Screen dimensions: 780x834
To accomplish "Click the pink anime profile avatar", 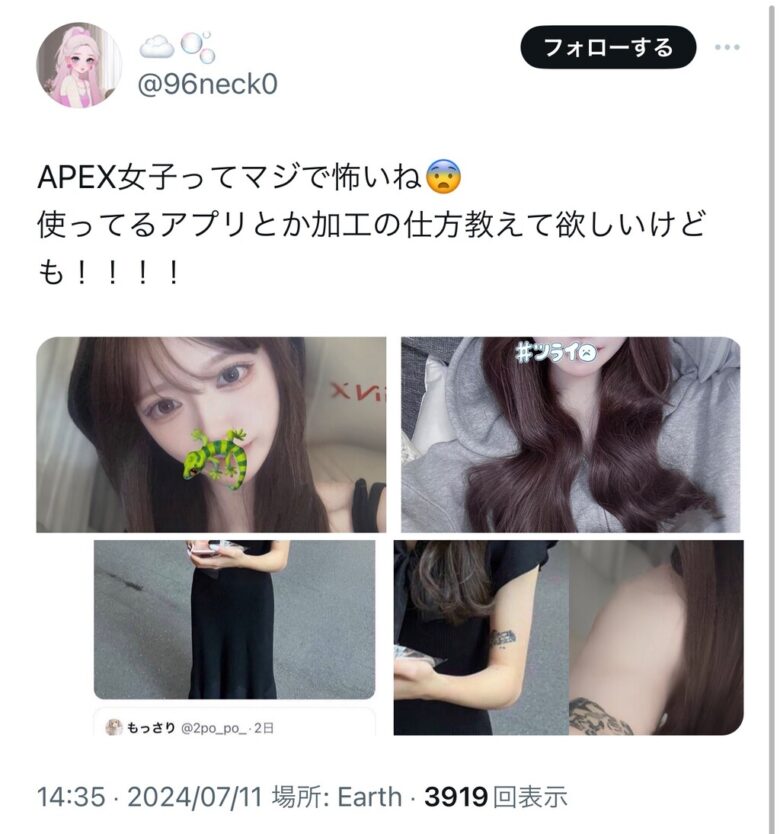I will pyautogui.click(x=78, y=62).
